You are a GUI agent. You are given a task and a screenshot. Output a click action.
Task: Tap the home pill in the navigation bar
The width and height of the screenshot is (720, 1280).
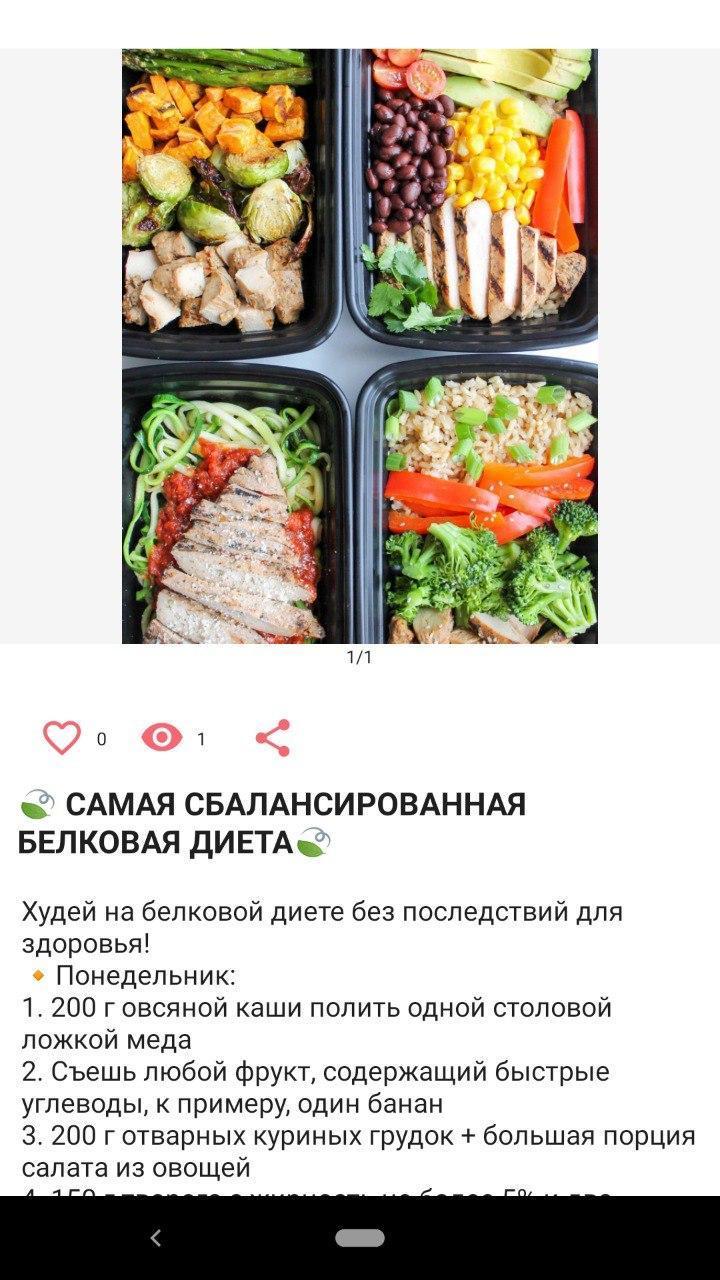(360, 1238)
